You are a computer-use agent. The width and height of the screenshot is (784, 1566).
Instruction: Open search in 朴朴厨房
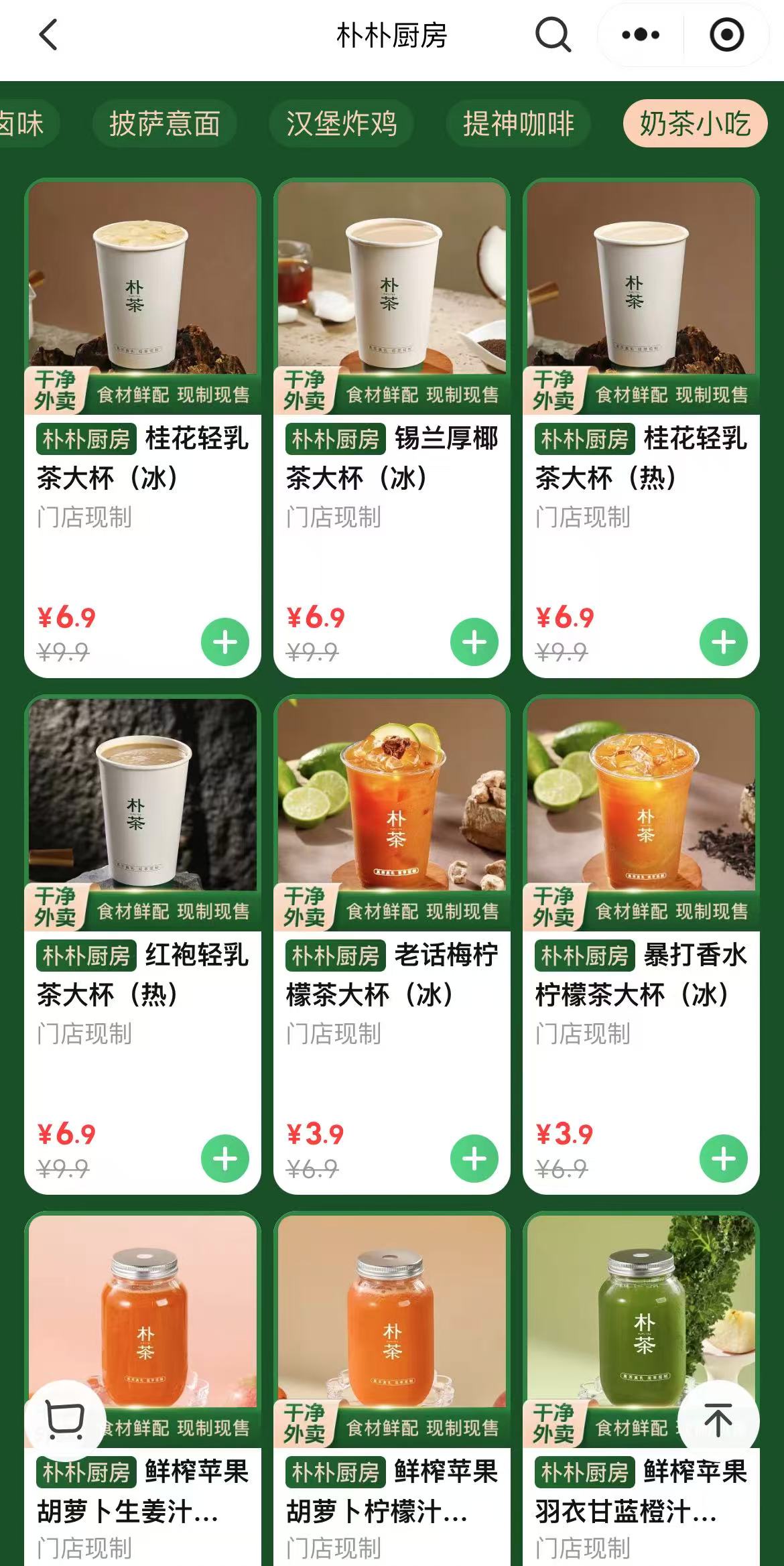coord(553,35)
